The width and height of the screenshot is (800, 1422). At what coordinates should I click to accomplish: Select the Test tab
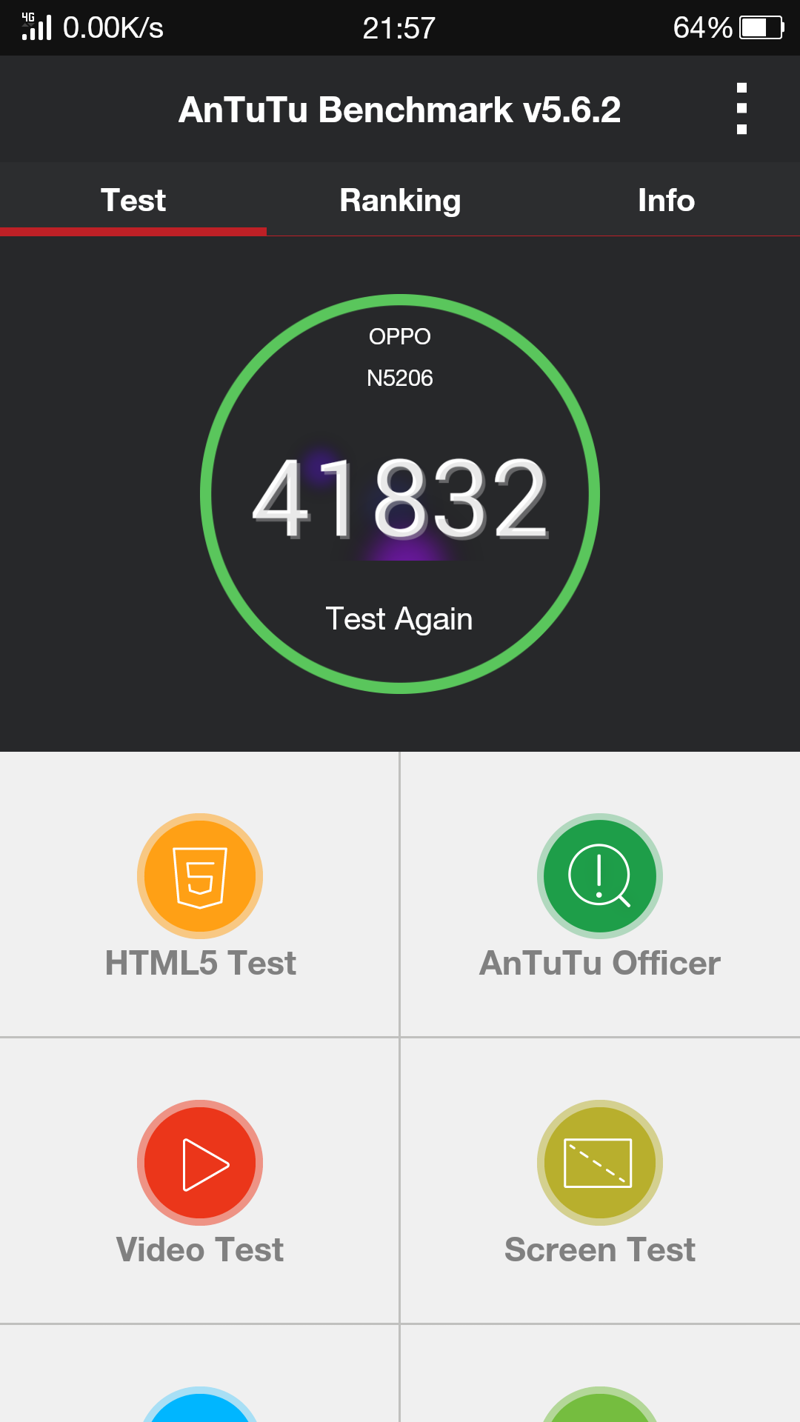click(133, 200)
